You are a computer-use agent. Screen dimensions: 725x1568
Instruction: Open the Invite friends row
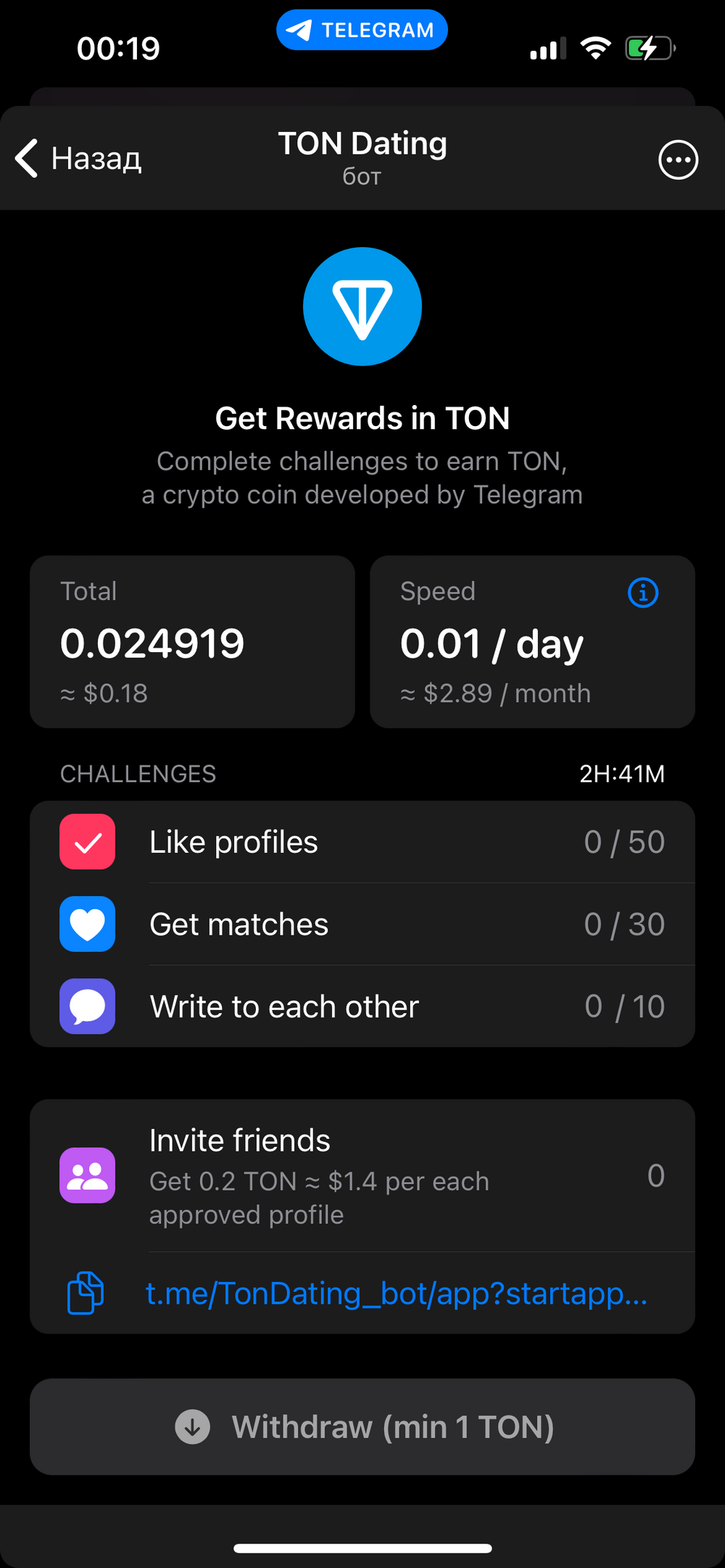tap(362, 1175)
